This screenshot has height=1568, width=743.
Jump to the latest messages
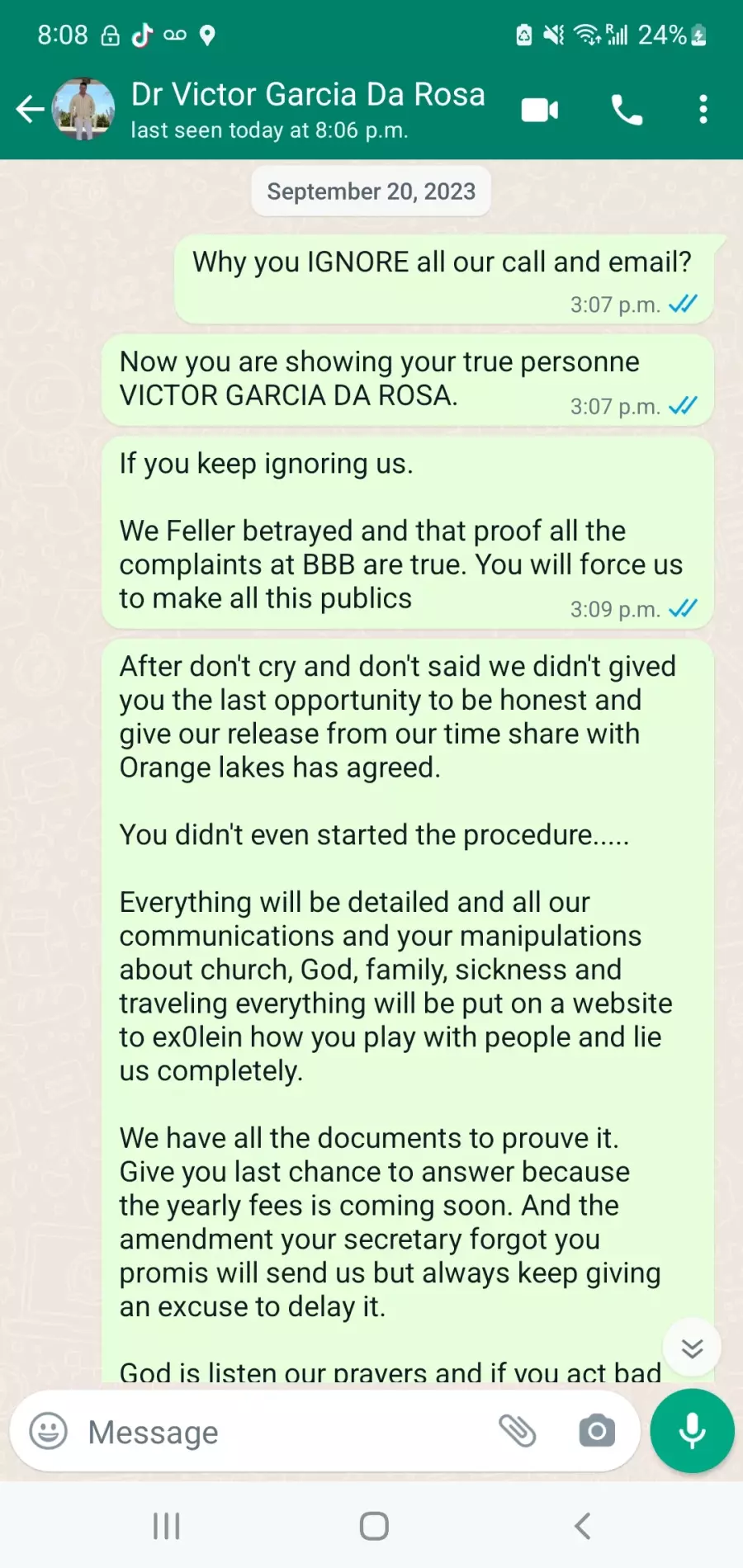pyautogui.click(x=692, y=1348)
